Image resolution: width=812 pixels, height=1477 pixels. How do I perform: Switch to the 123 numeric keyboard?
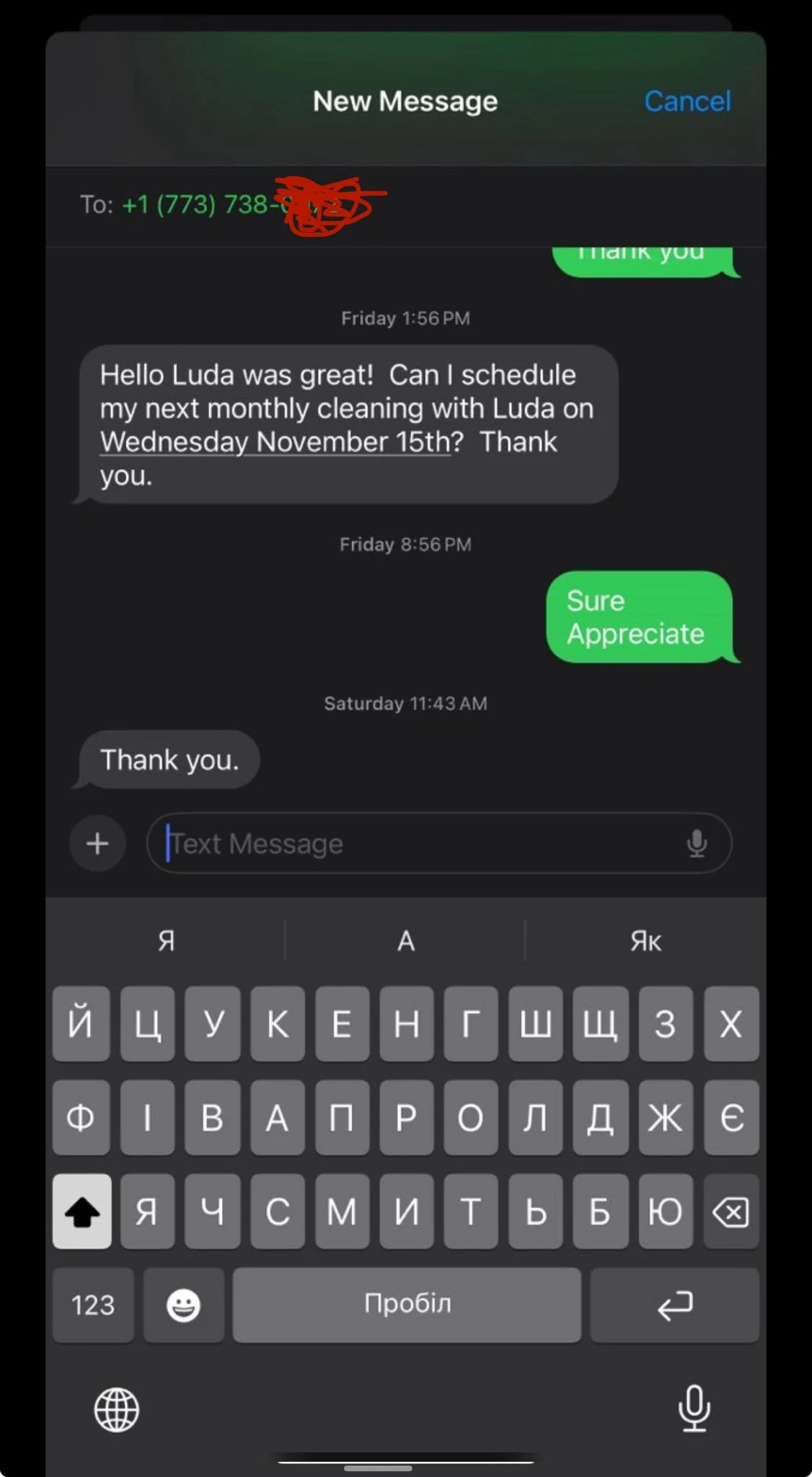93,1305
